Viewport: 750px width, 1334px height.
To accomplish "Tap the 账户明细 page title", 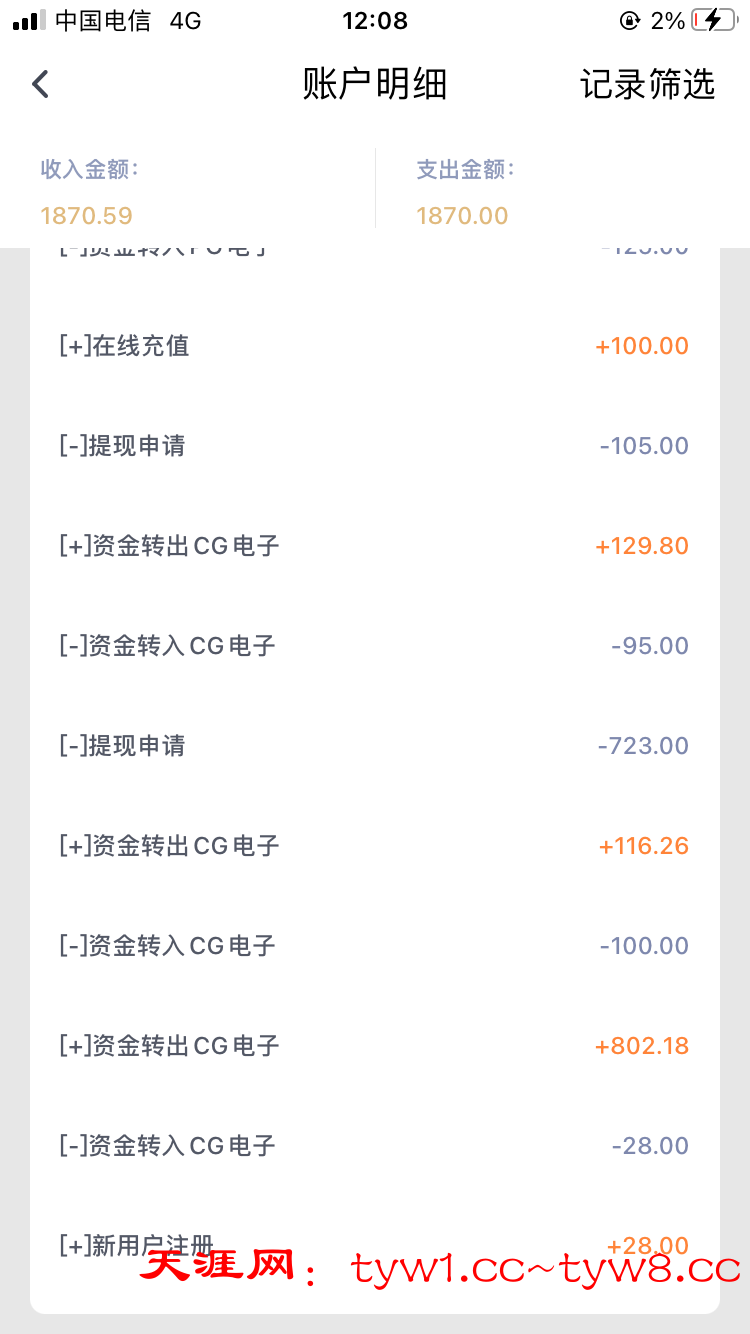I will (375, 85).
